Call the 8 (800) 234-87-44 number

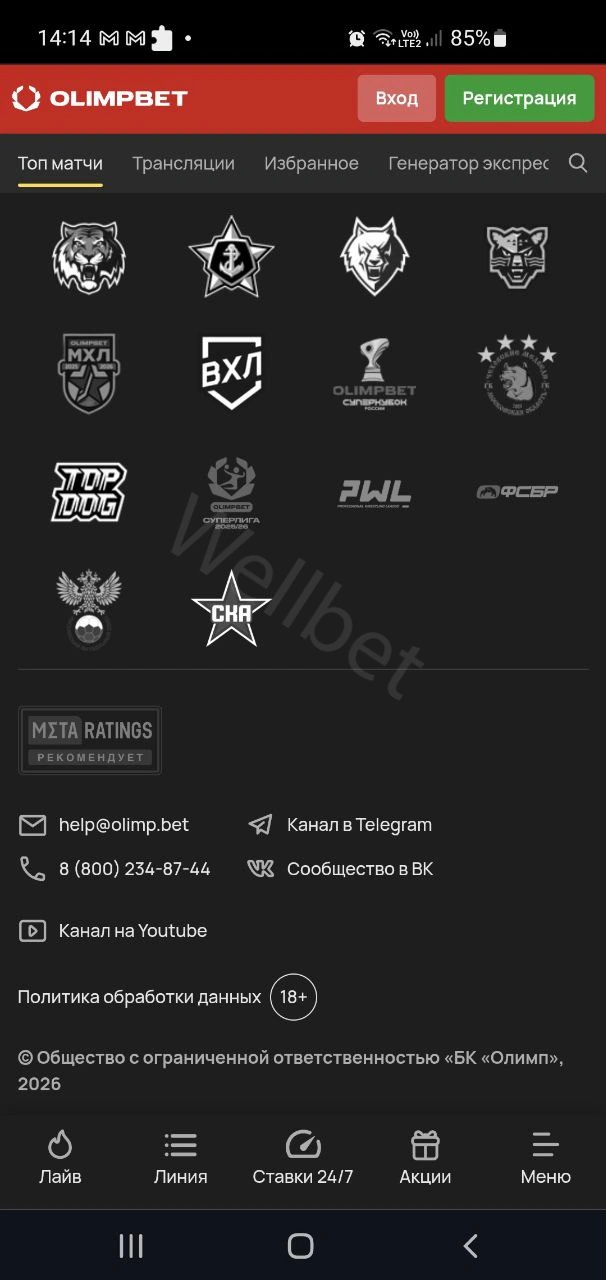pyautogui.click(x=134, y=869)
